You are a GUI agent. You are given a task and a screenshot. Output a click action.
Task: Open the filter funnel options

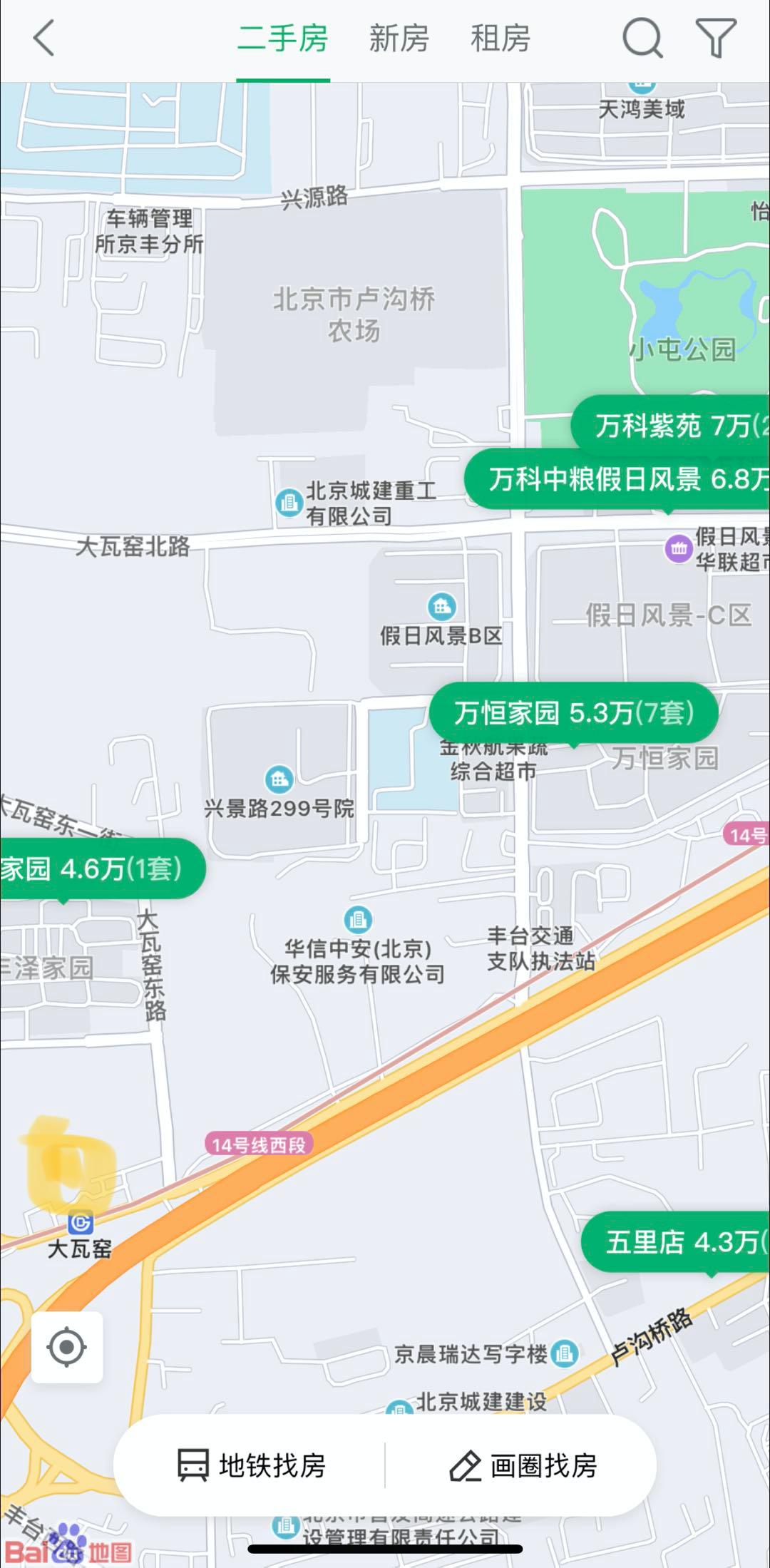coord(716,38)
